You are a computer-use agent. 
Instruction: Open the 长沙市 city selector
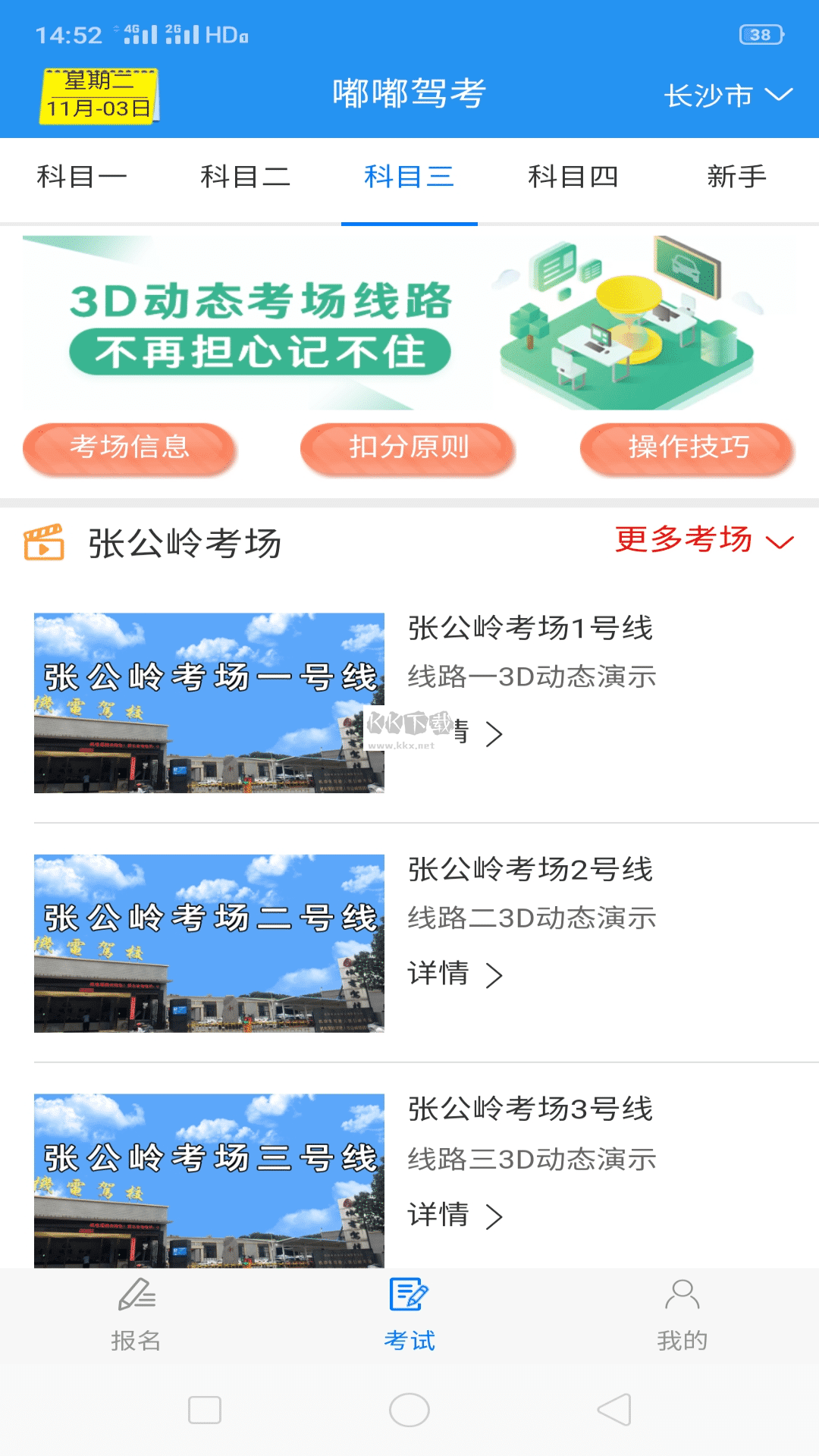pos(724,95)
